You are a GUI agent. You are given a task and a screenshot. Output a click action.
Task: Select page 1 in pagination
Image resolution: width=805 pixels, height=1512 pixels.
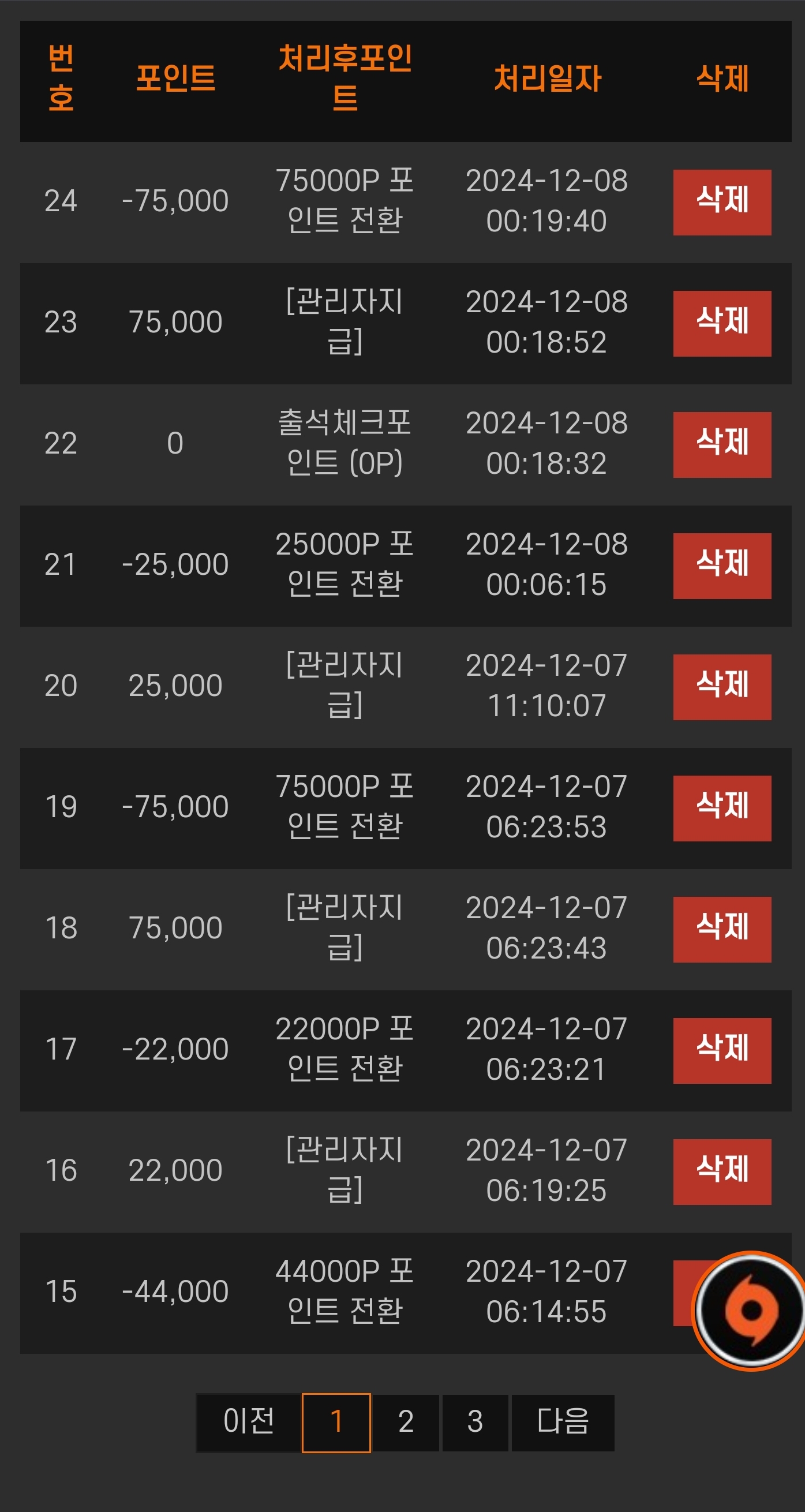click(336, 1423)
